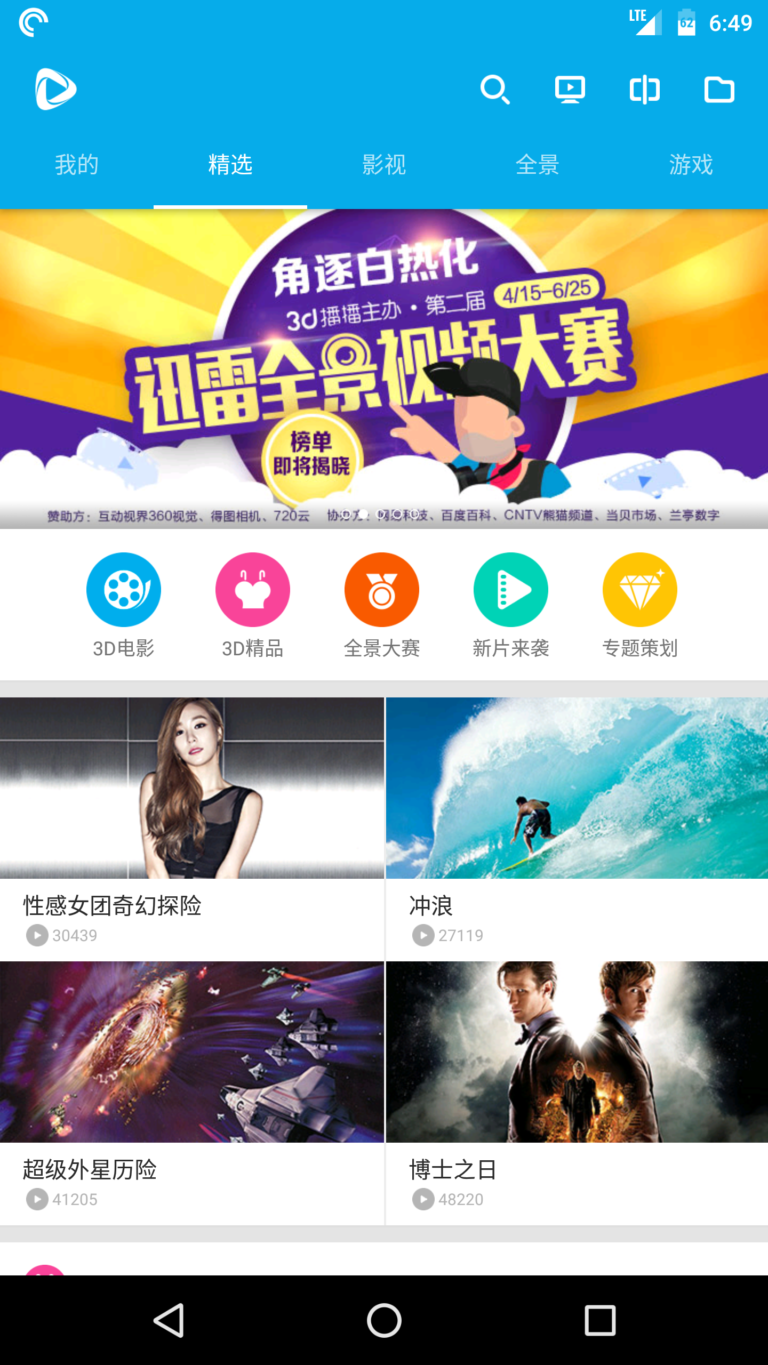Open the 全景大赛 category
The width and height of the screenshot is (768, 1365).
tap(382, 606)
